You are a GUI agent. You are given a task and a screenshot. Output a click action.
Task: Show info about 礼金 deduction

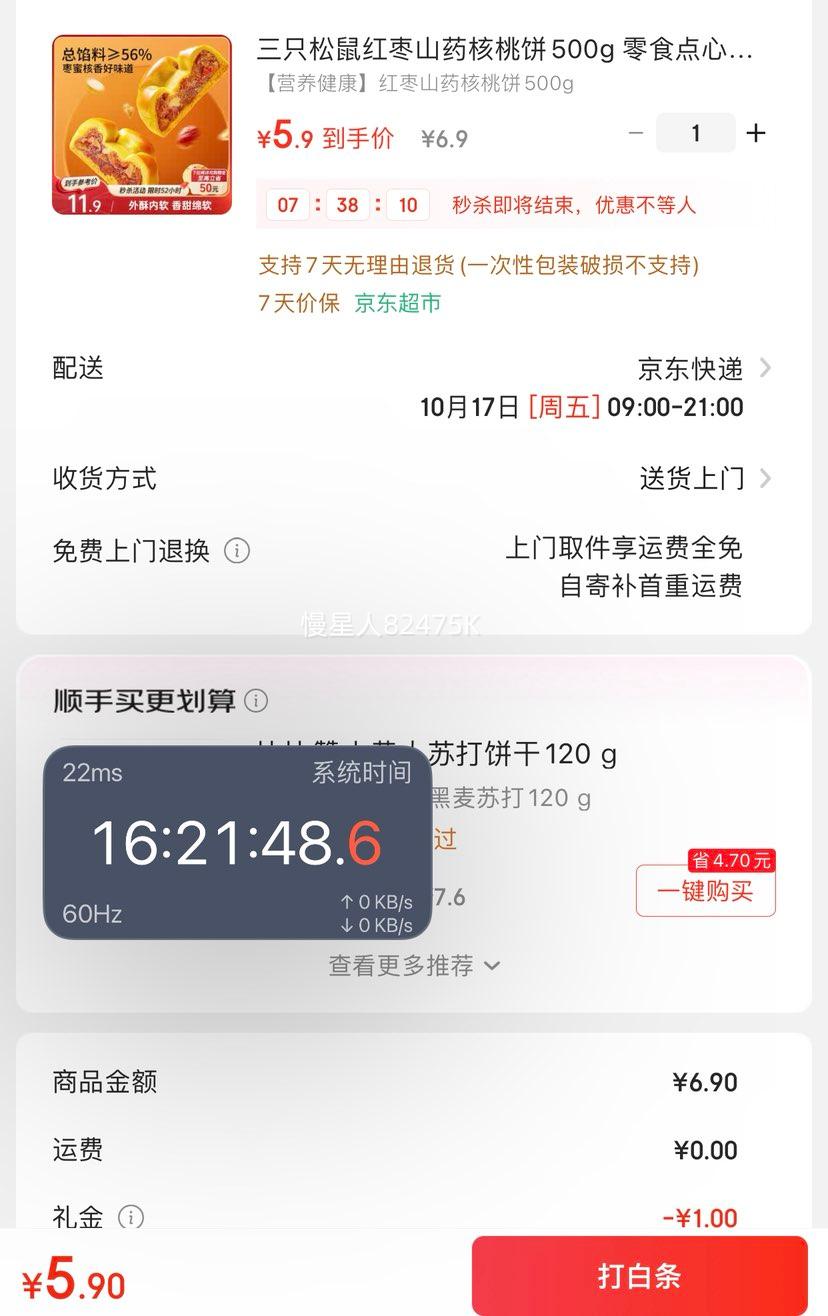(131, 1217)
